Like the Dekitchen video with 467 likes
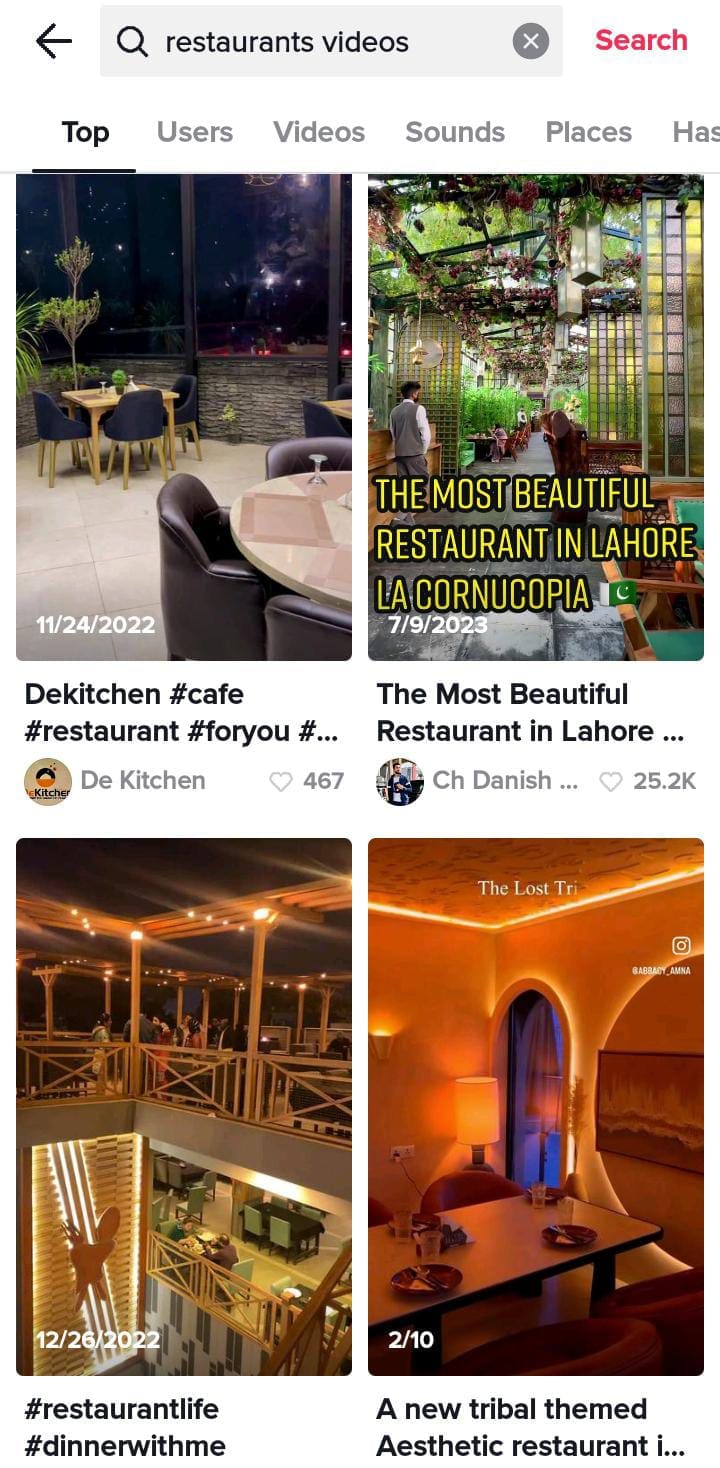720x1468 pixels. point(282,782)
